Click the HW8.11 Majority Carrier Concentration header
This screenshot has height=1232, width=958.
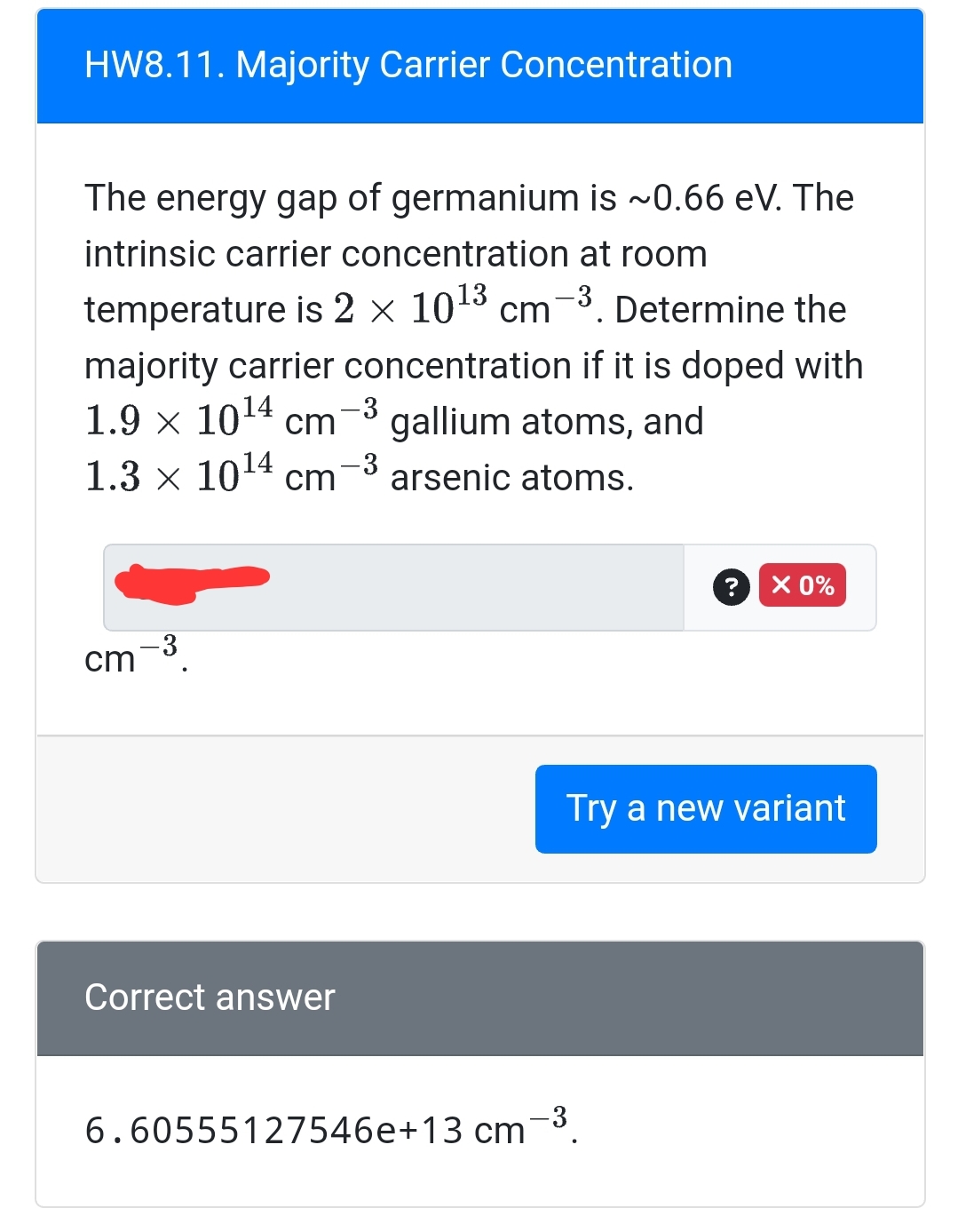406,65
